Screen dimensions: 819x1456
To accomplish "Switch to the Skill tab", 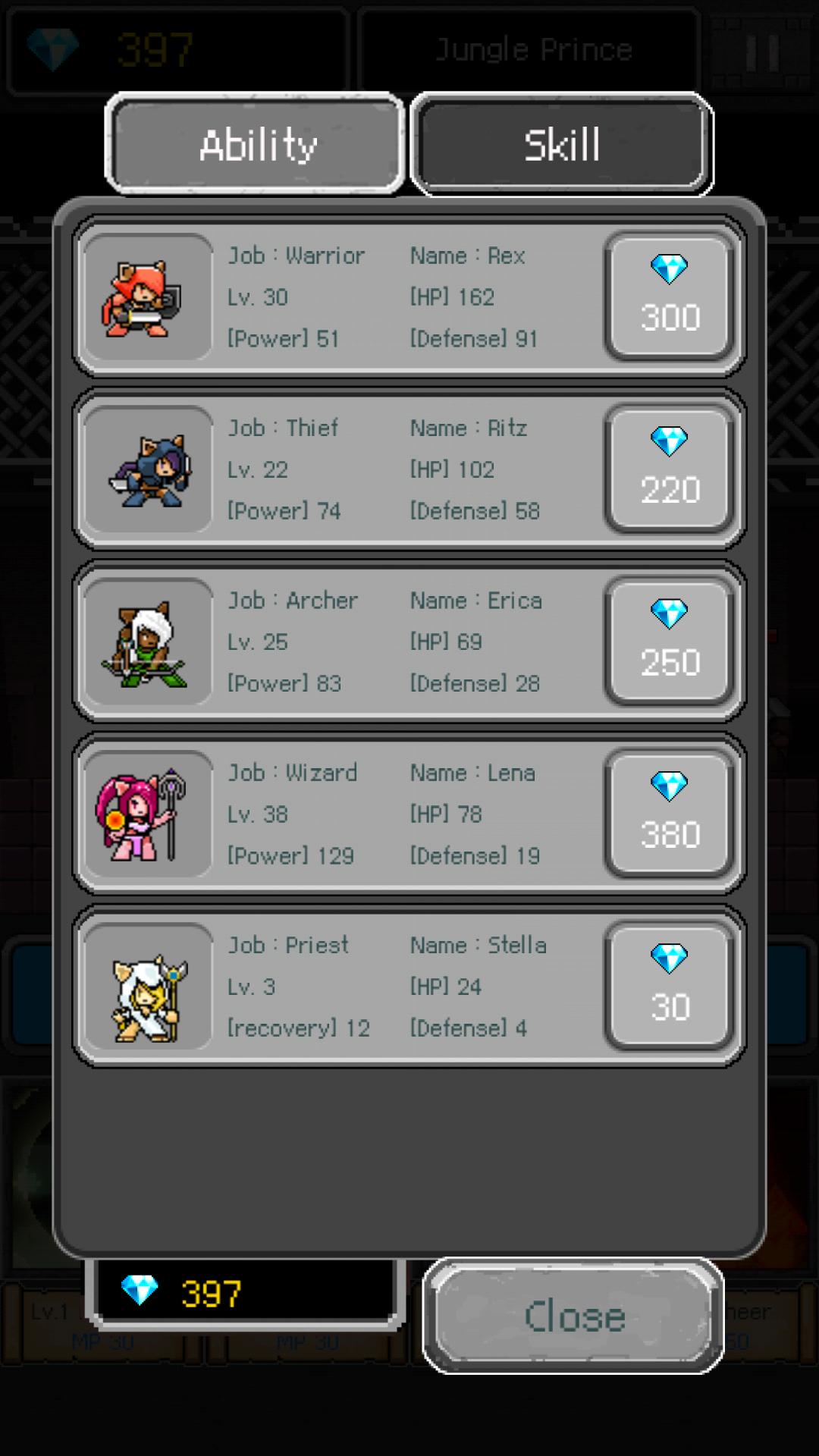I will point(561,143).
